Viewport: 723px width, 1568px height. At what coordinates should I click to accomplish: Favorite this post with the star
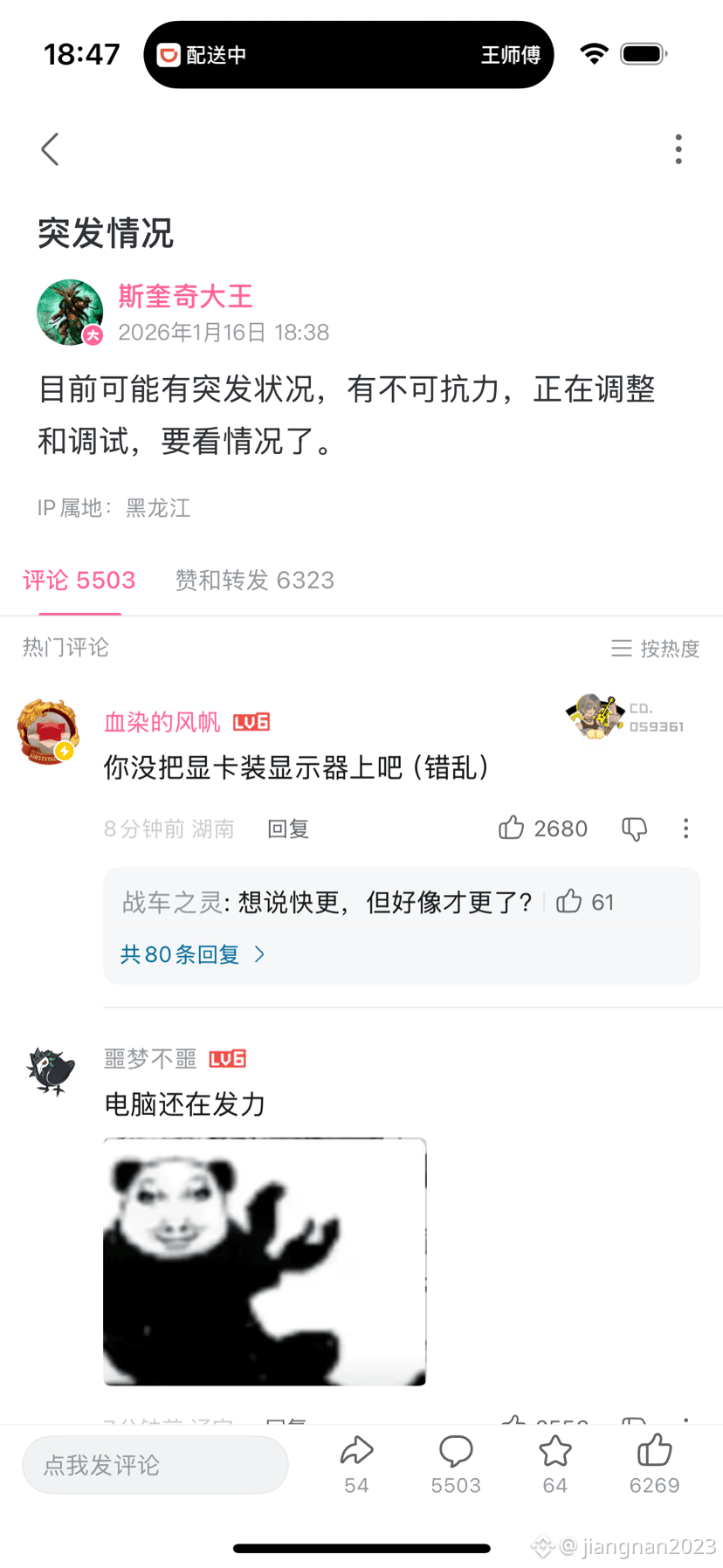coord(554,1464)
